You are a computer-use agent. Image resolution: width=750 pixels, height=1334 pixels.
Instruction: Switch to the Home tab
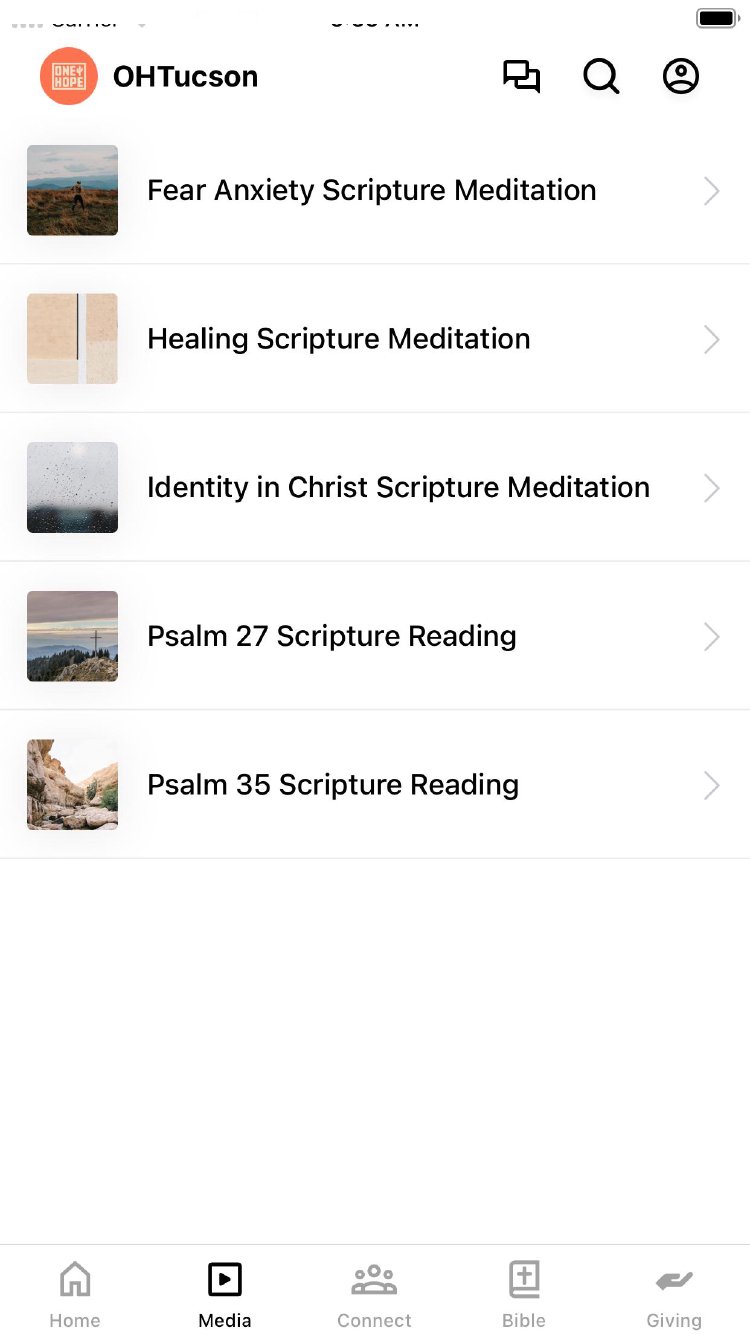coord(75,1294)
